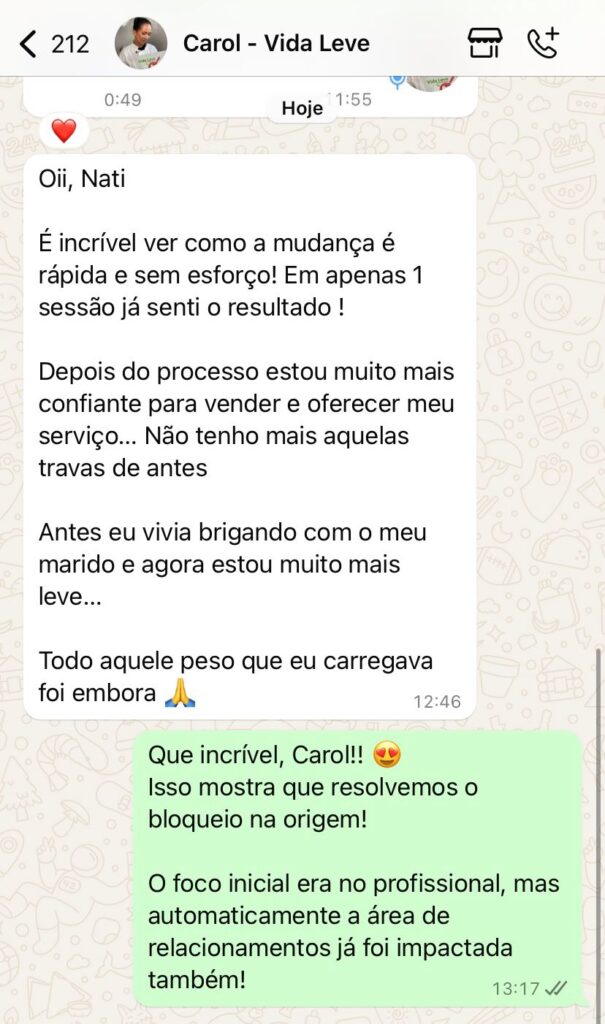Image resolution: width=605 pixels, height=1024 pixels.
Task: Open Carol - Vida Leve contact info
Action: pos(276,44)
